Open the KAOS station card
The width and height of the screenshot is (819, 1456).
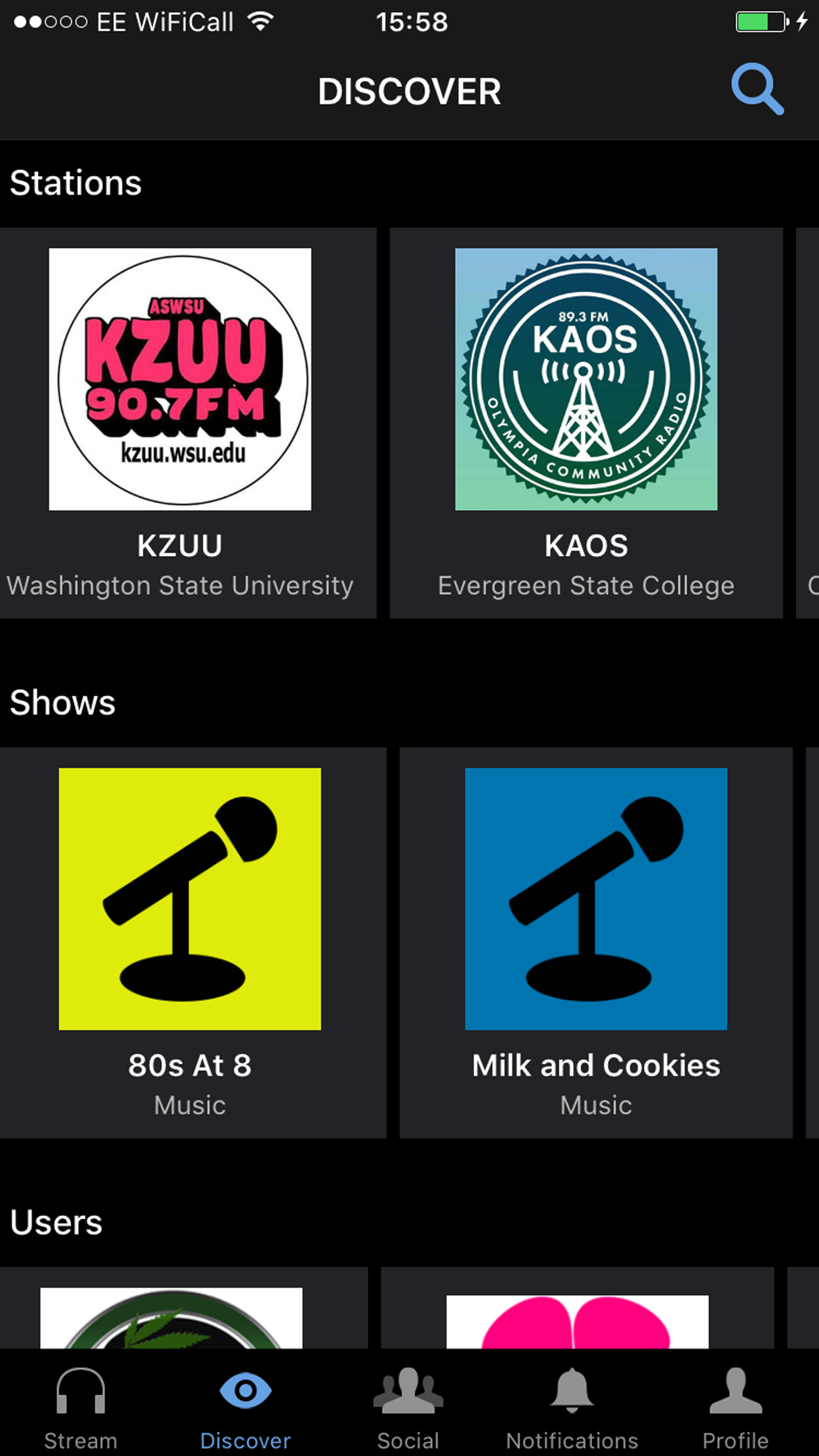pos(586,422)
